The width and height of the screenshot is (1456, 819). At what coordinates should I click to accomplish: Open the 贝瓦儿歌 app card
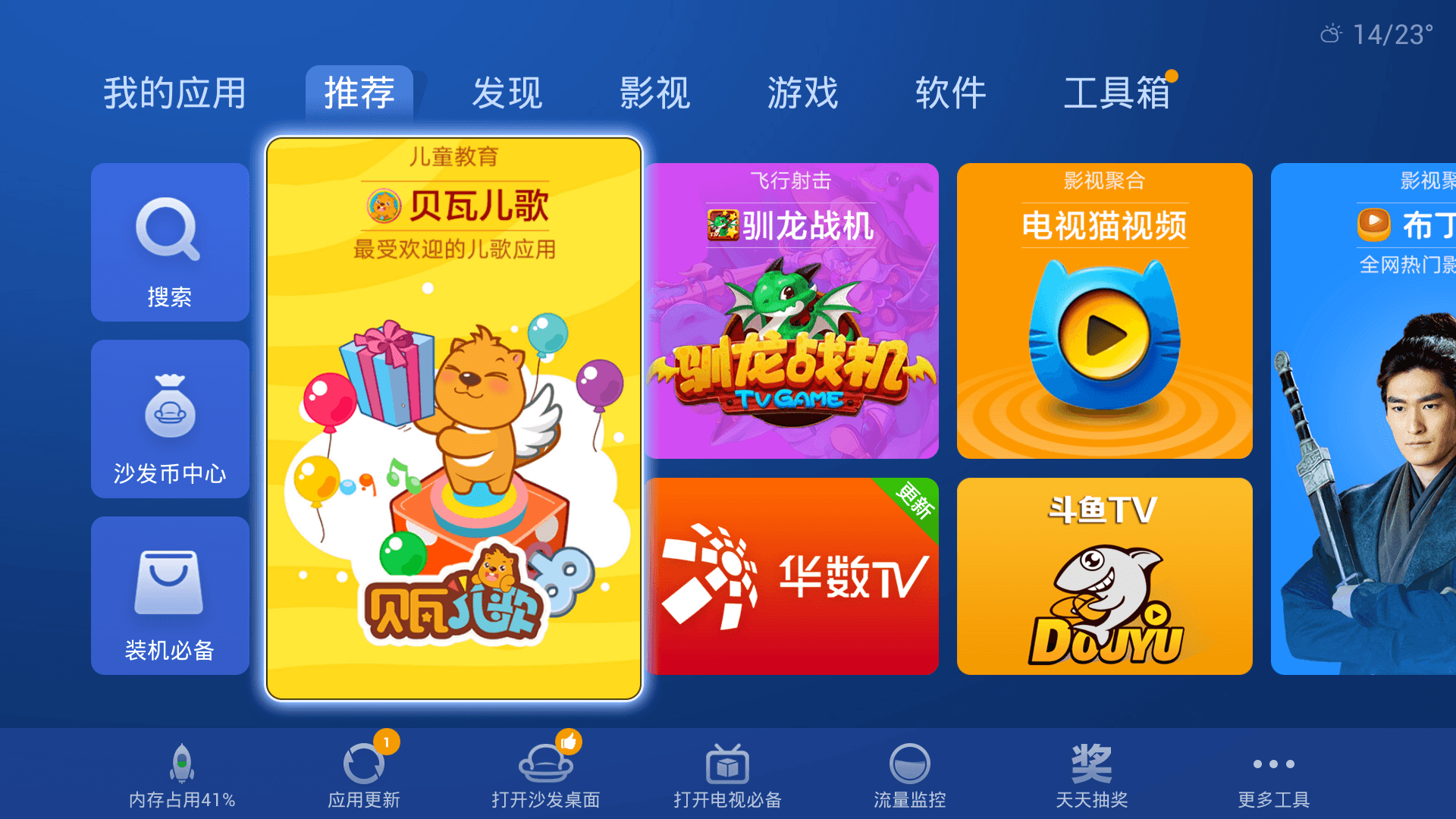[453, 419]
